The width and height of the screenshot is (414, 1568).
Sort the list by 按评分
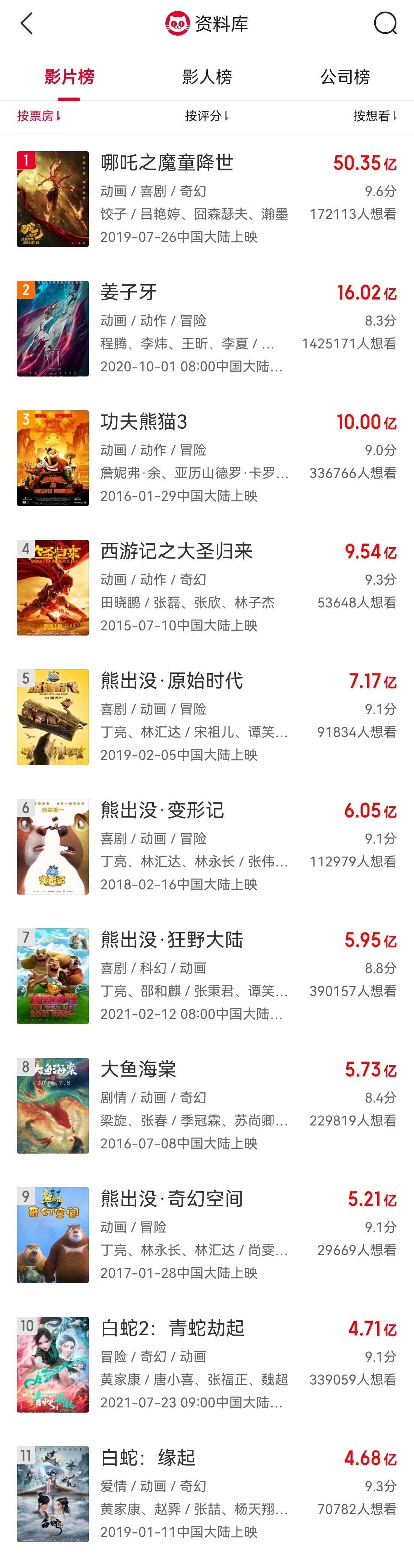click(x=207, y=116)
